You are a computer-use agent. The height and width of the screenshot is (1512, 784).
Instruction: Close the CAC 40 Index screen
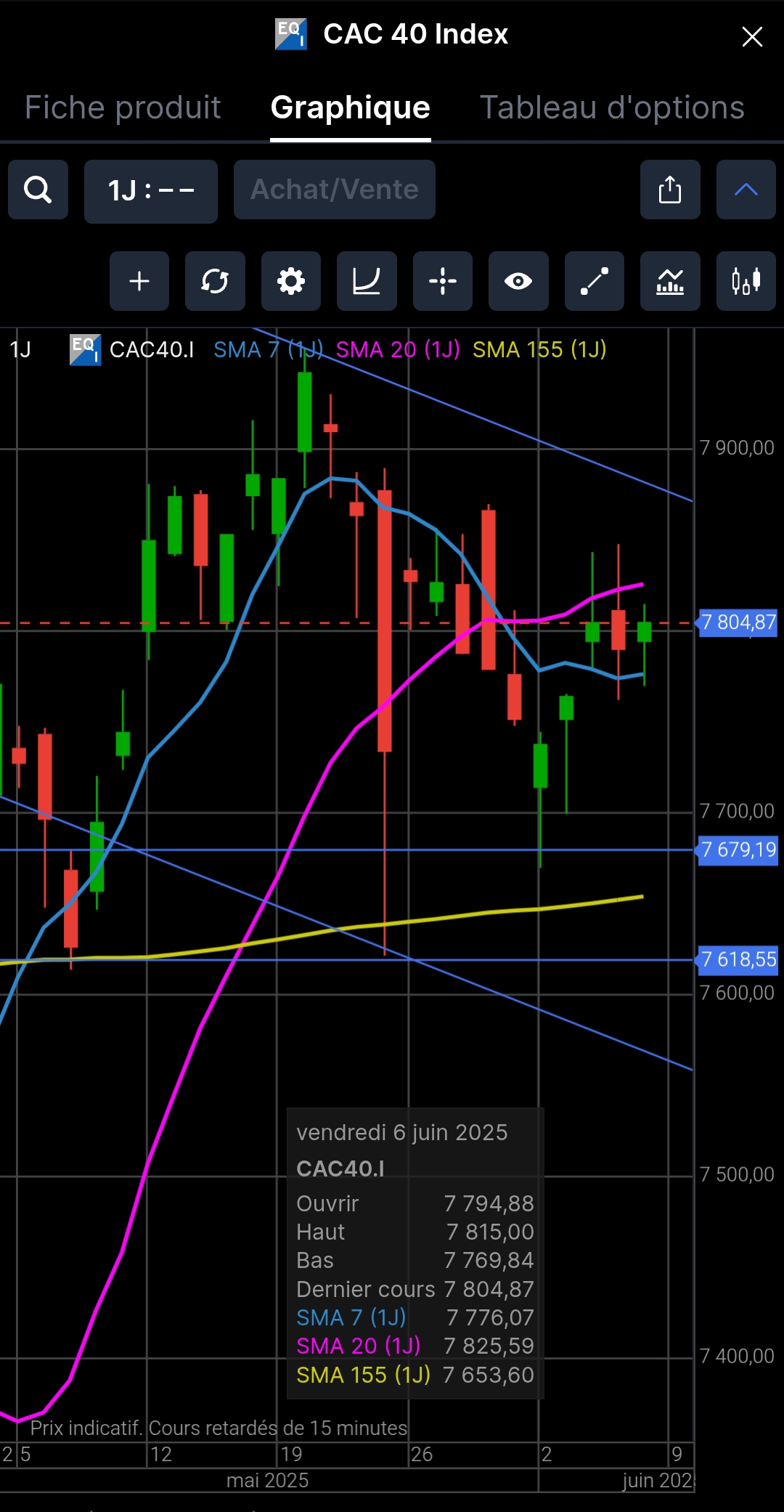tap(752, 36)
